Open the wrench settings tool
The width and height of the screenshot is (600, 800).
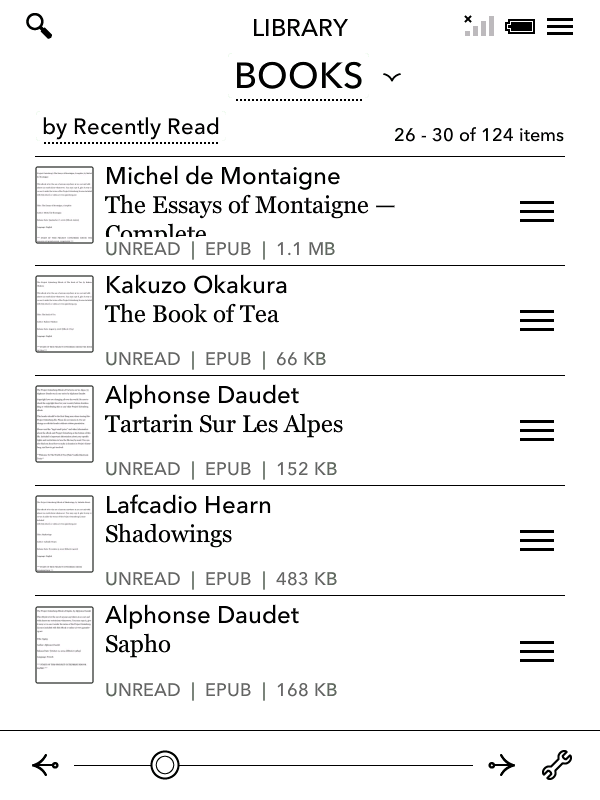[557, 766]
